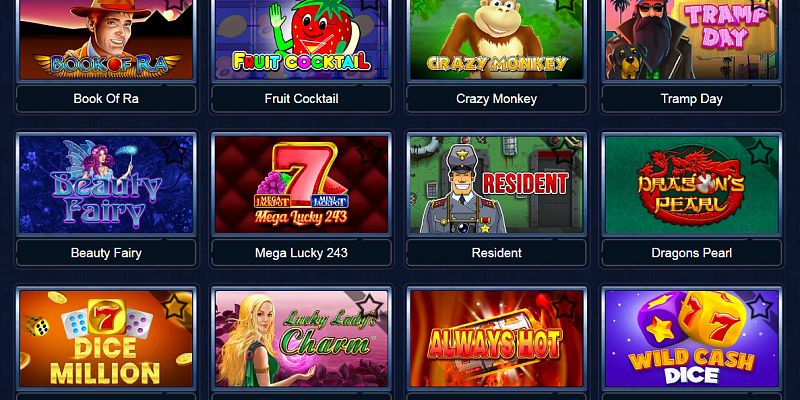Favorite Beauty Fairy with its star
The image size is (800, 400).
(x=174, y=152)
